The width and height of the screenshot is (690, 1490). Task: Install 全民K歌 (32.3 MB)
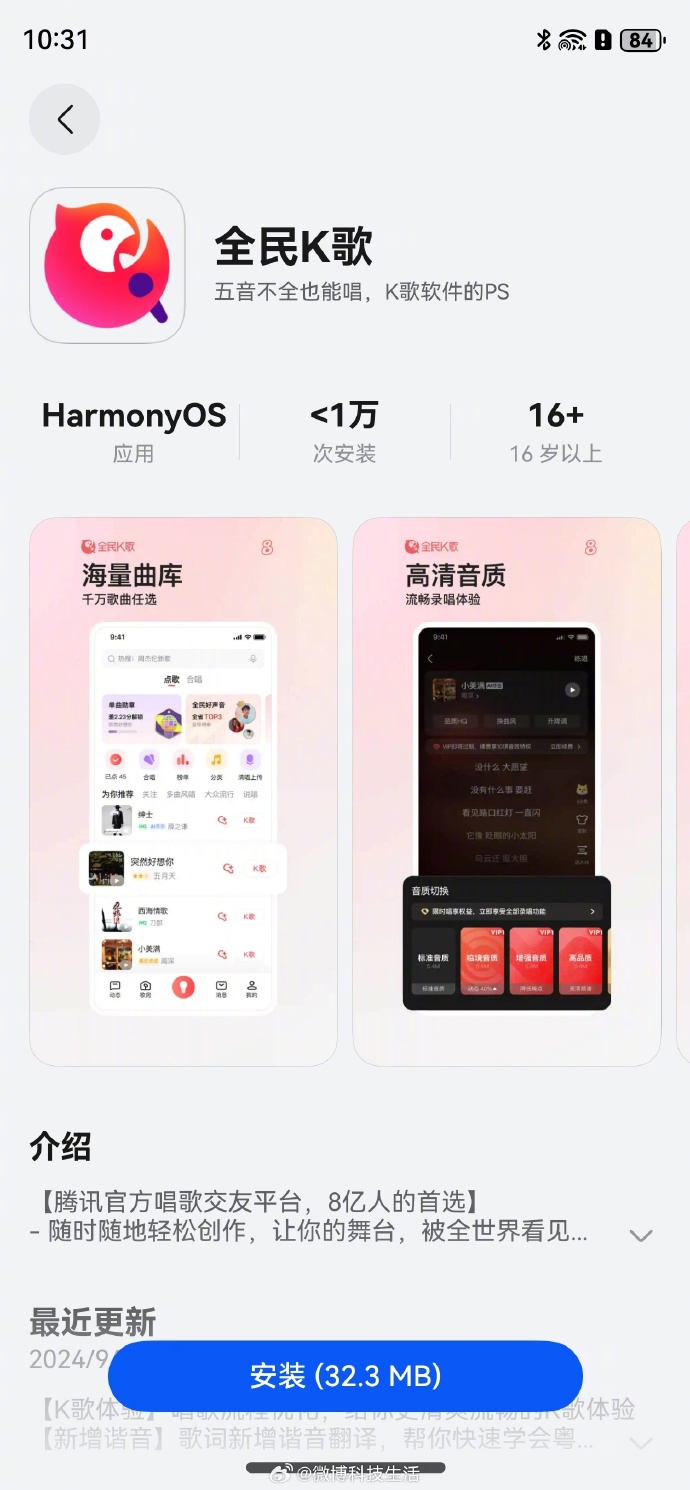coord(345,1376)
